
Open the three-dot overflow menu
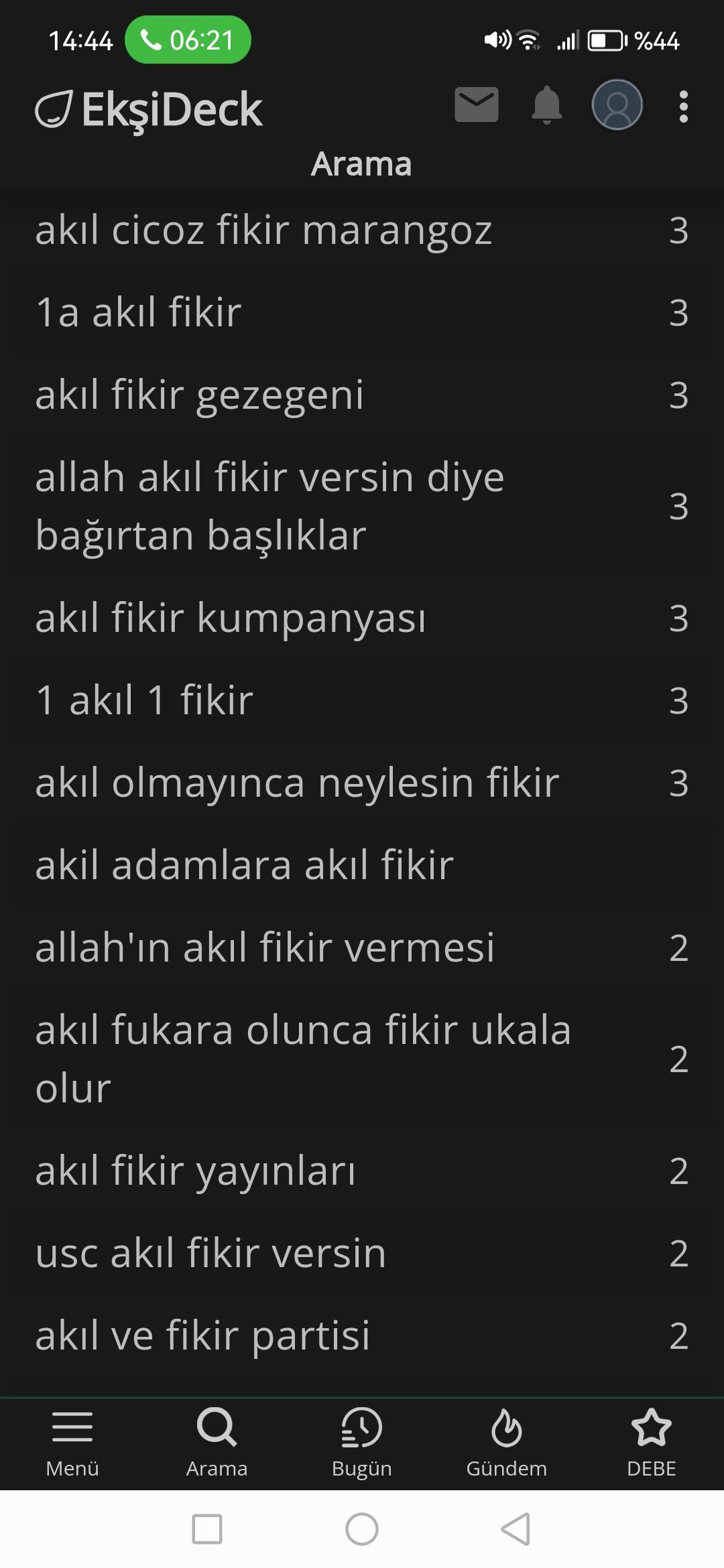coord(683,107)
